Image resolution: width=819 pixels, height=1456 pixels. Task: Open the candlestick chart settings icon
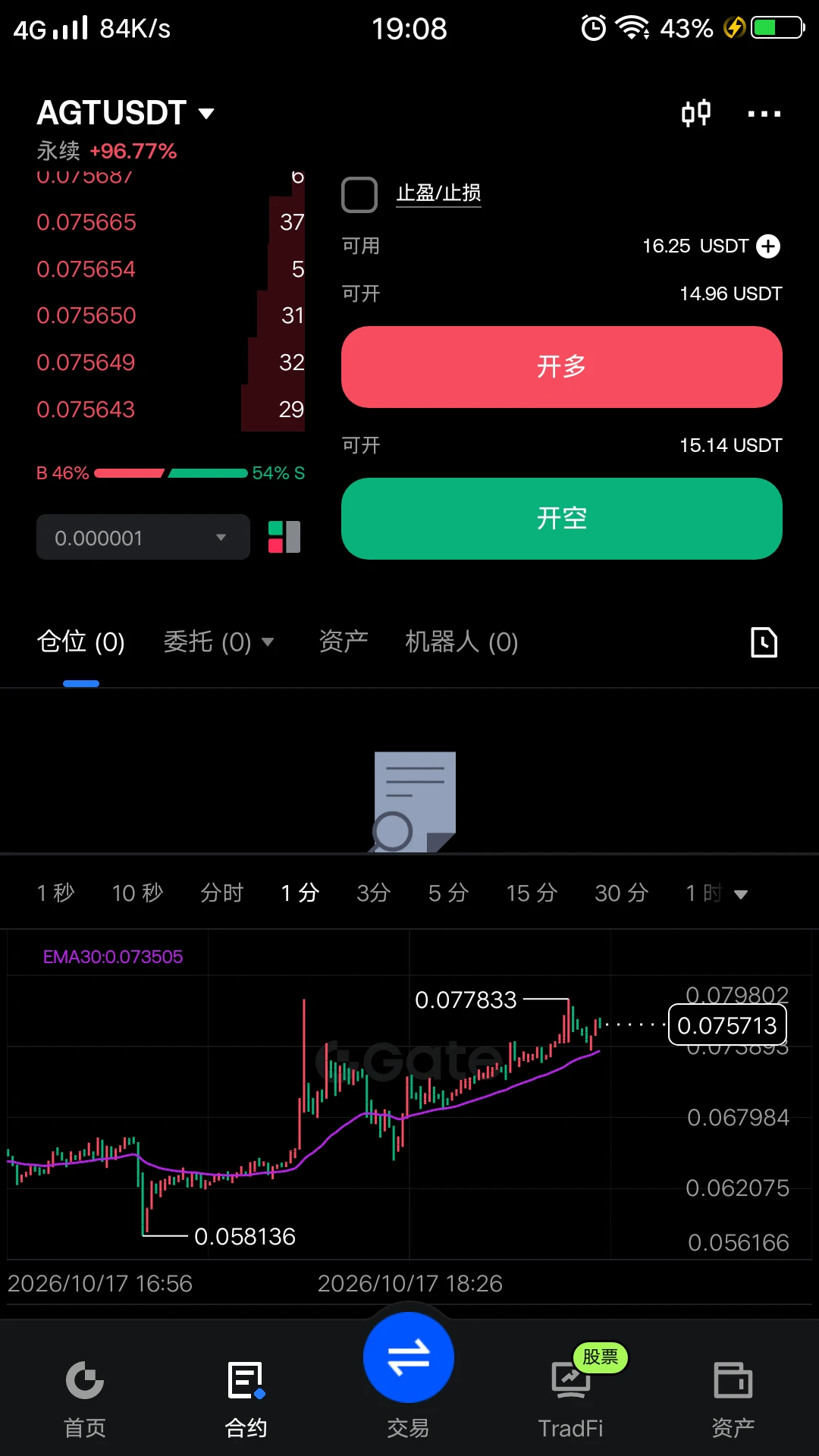695,113
